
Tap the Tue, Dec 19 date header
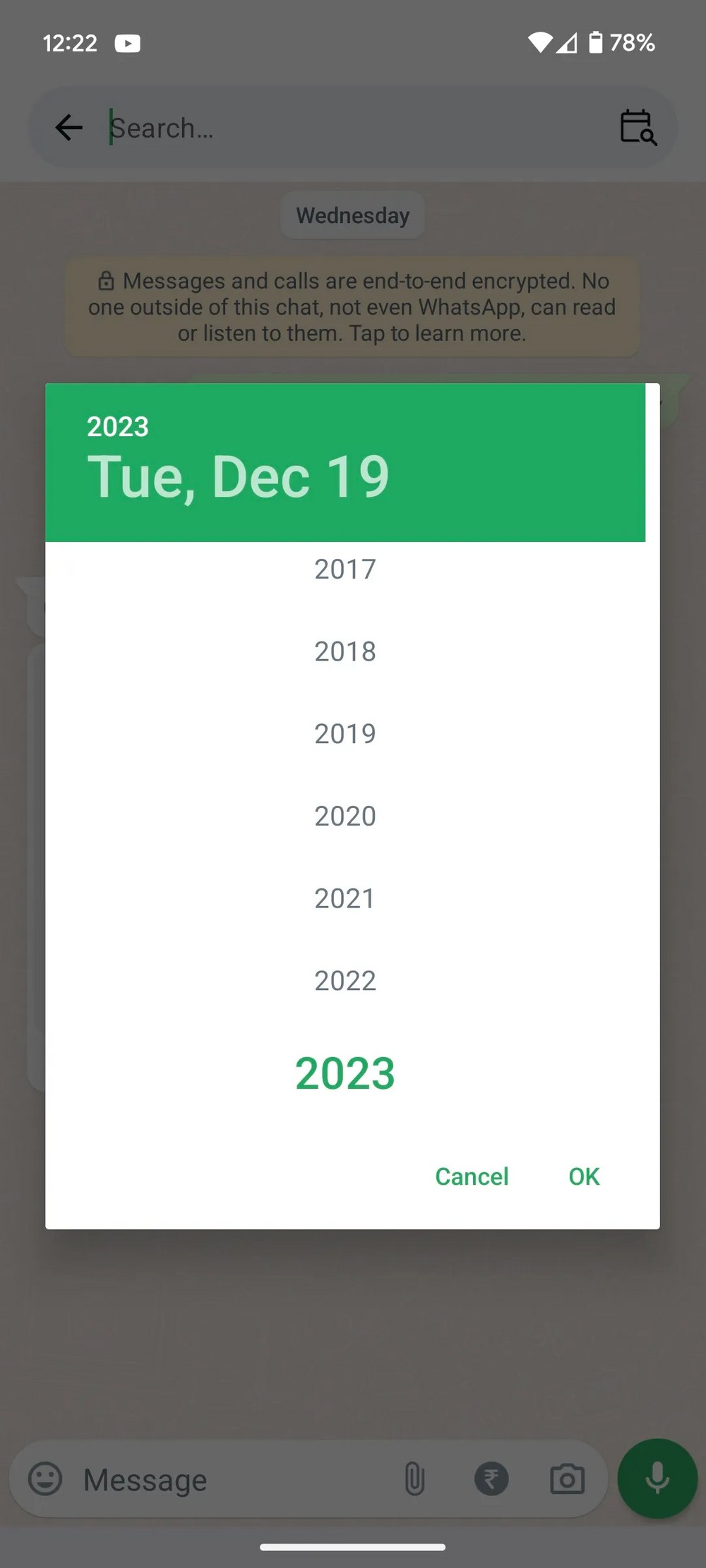tap(238, 477)
